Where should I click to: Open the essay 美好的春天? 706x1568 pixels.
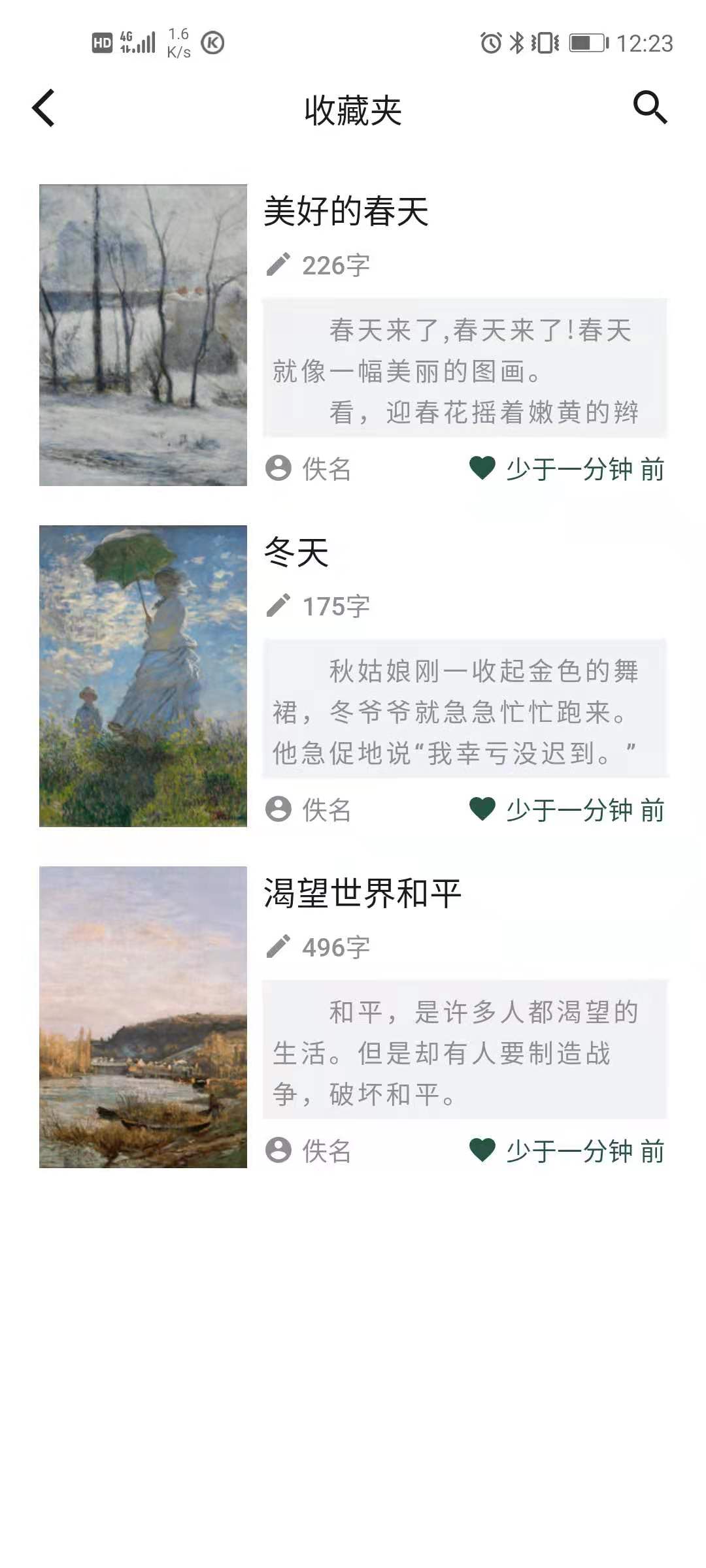pyautogui.click(x=346, y=212)
